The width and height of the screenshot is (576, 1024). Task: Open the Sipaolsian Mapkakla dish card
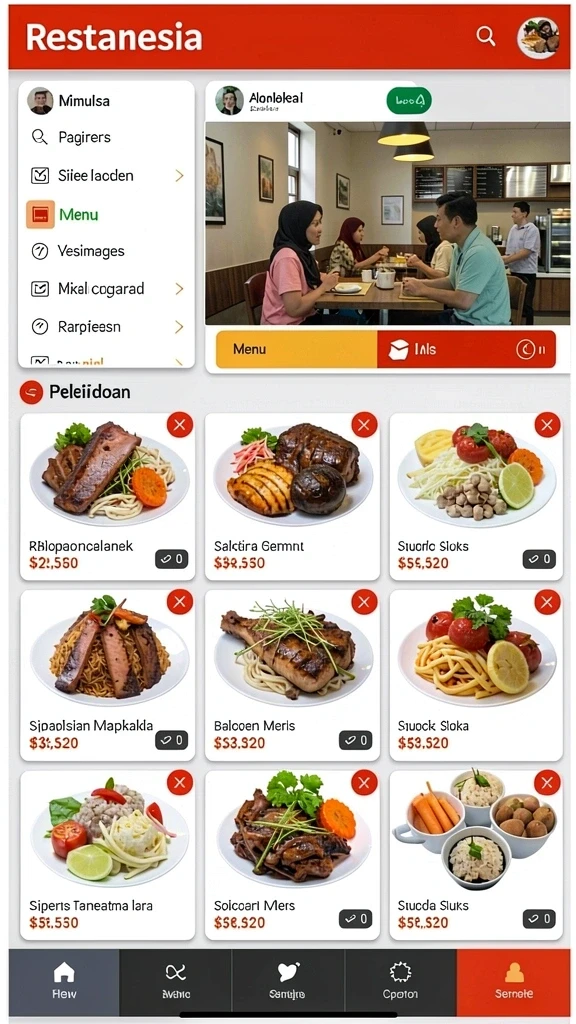point(107,675)
